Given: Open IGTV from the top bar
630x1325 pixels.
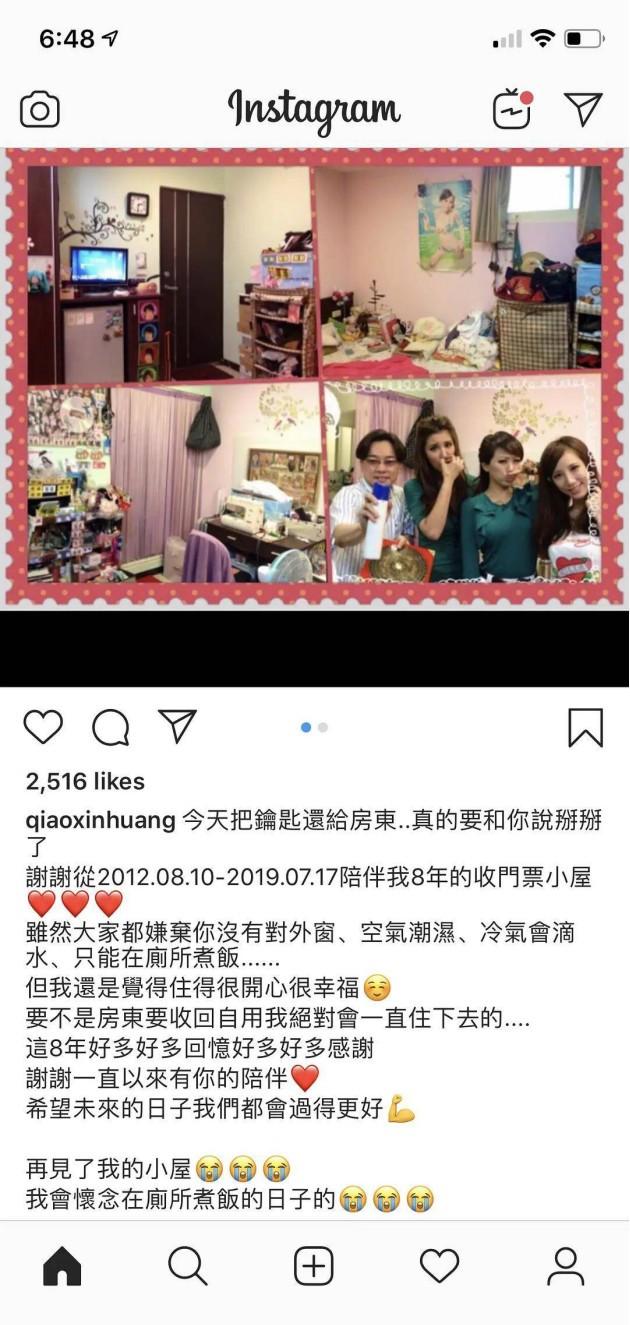Looking at the screenshot, I should (512, 109).
